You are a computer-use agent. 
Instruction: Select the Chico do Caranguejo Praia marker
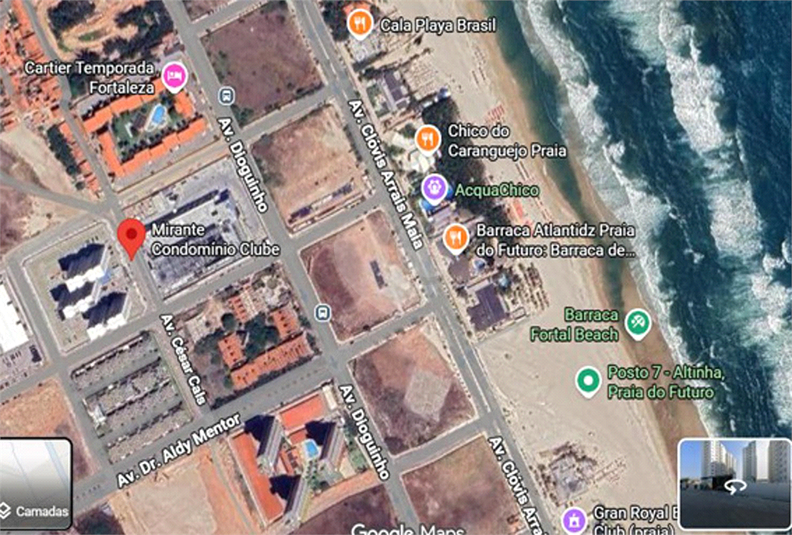pyautogui.click(x=428, y=139)
